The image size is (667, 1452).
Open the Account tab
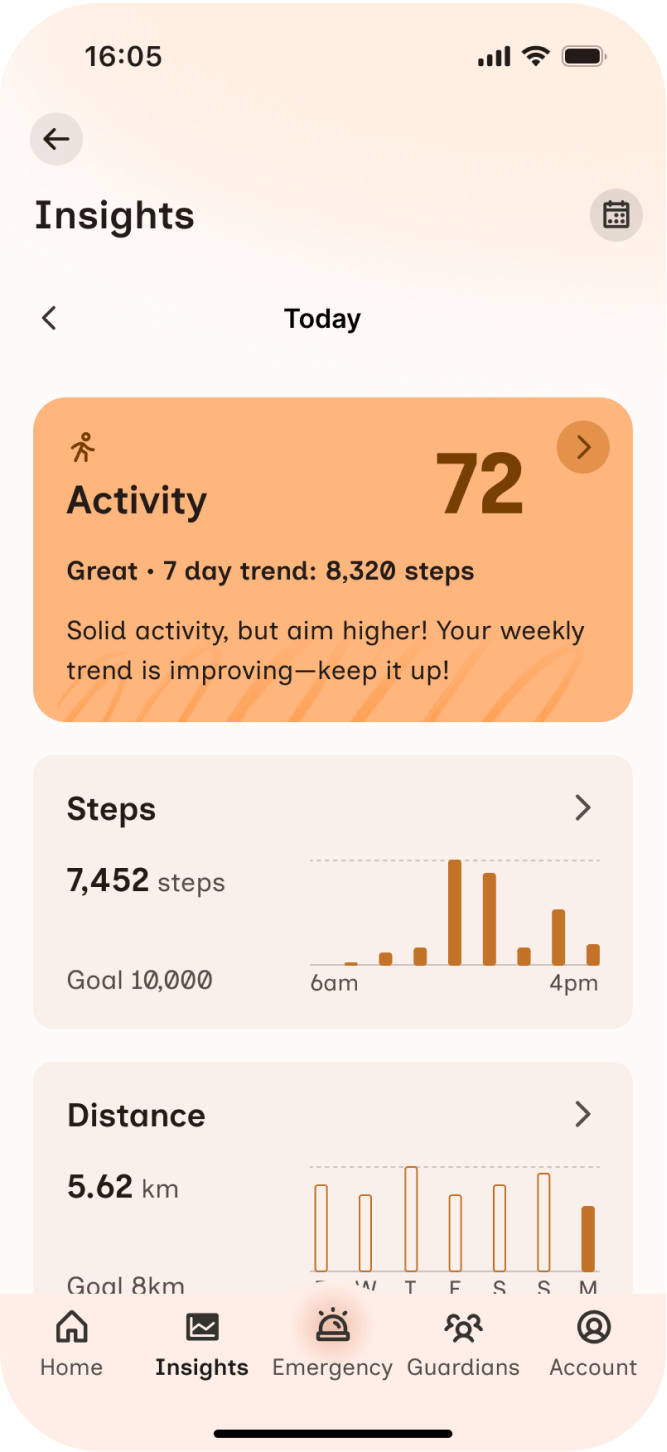click(593, 1343)
